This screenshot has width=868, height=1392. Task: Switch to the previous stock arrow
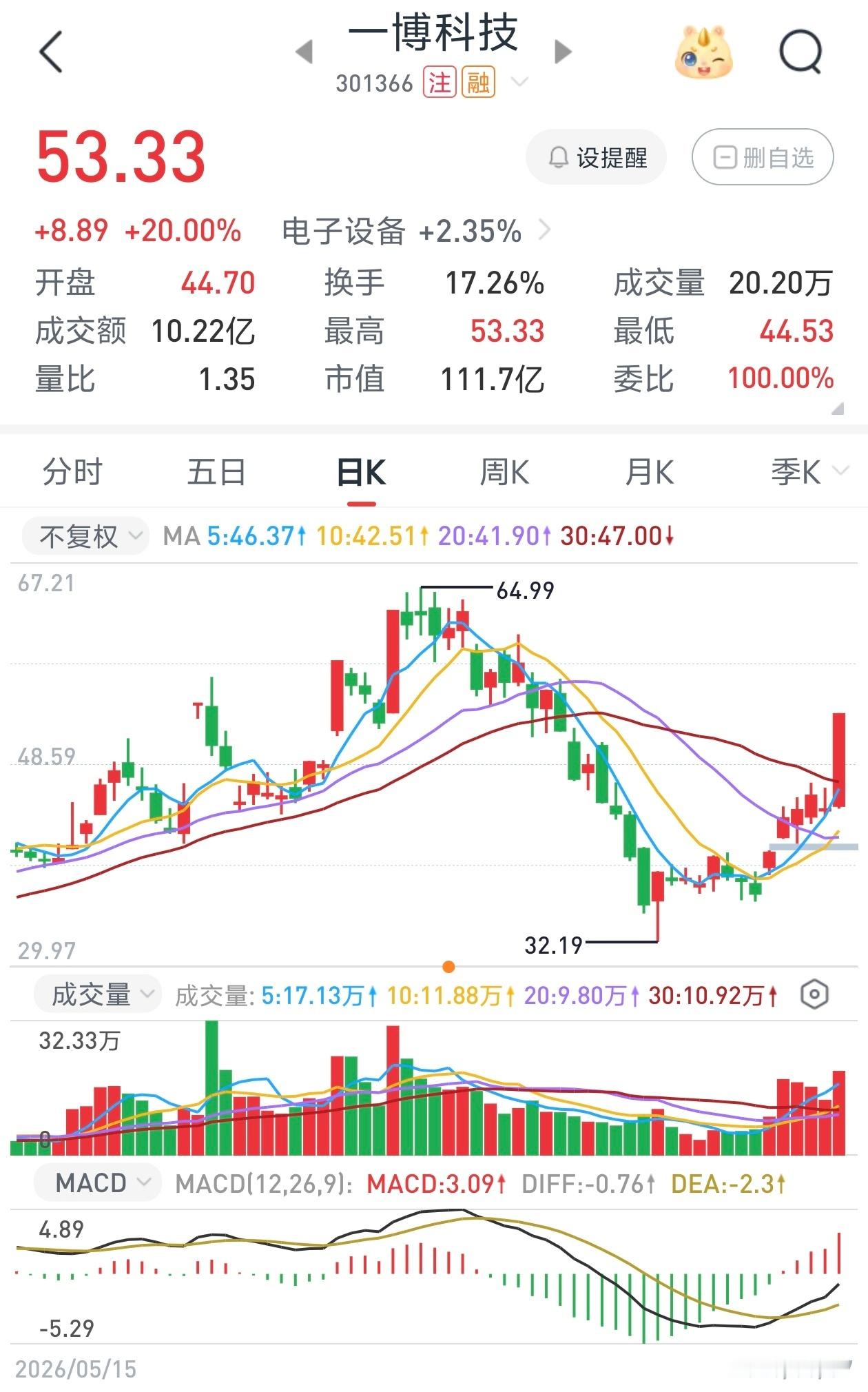tap(304, 52)
